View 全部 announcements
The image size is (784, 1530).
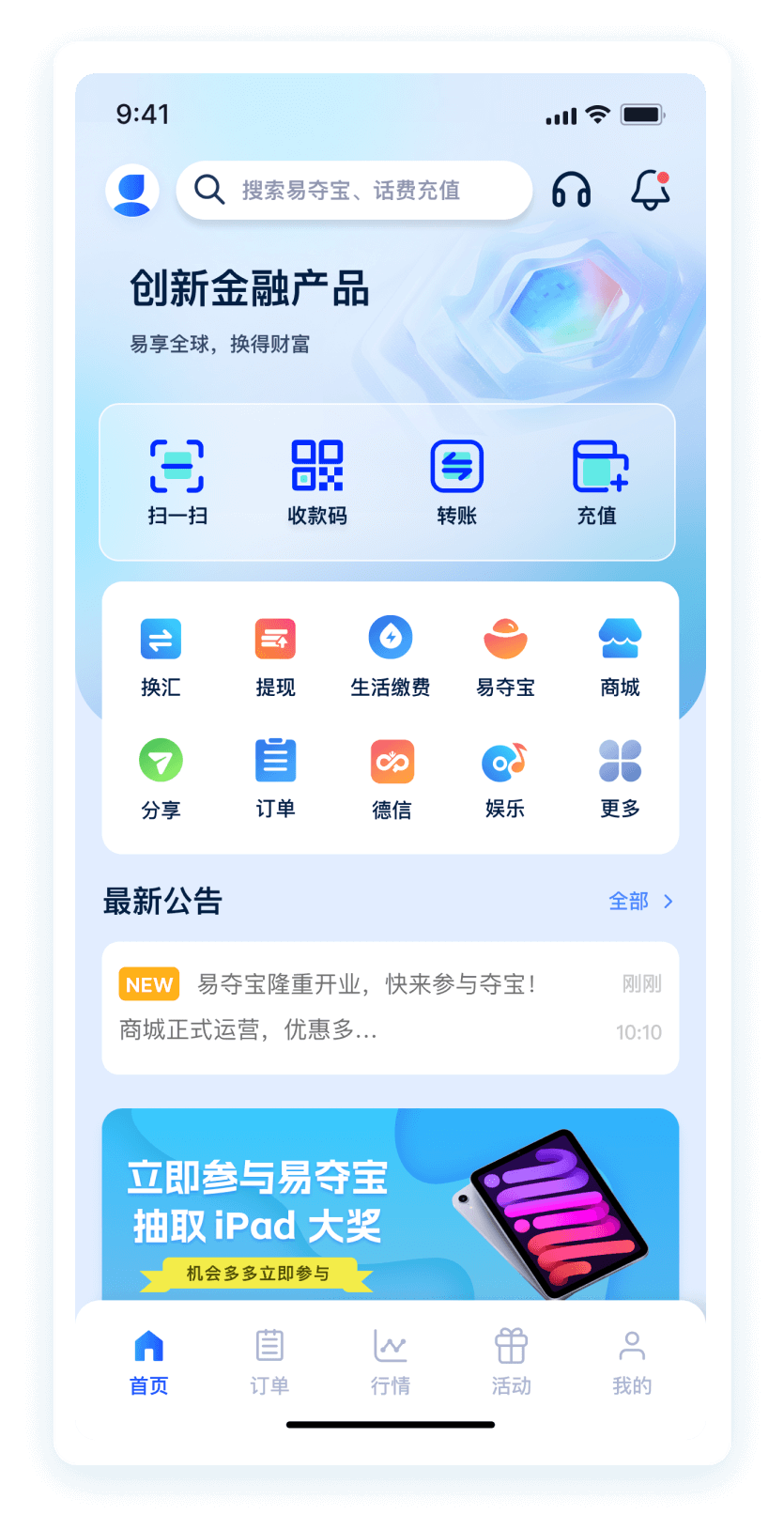tap(639, 902)
